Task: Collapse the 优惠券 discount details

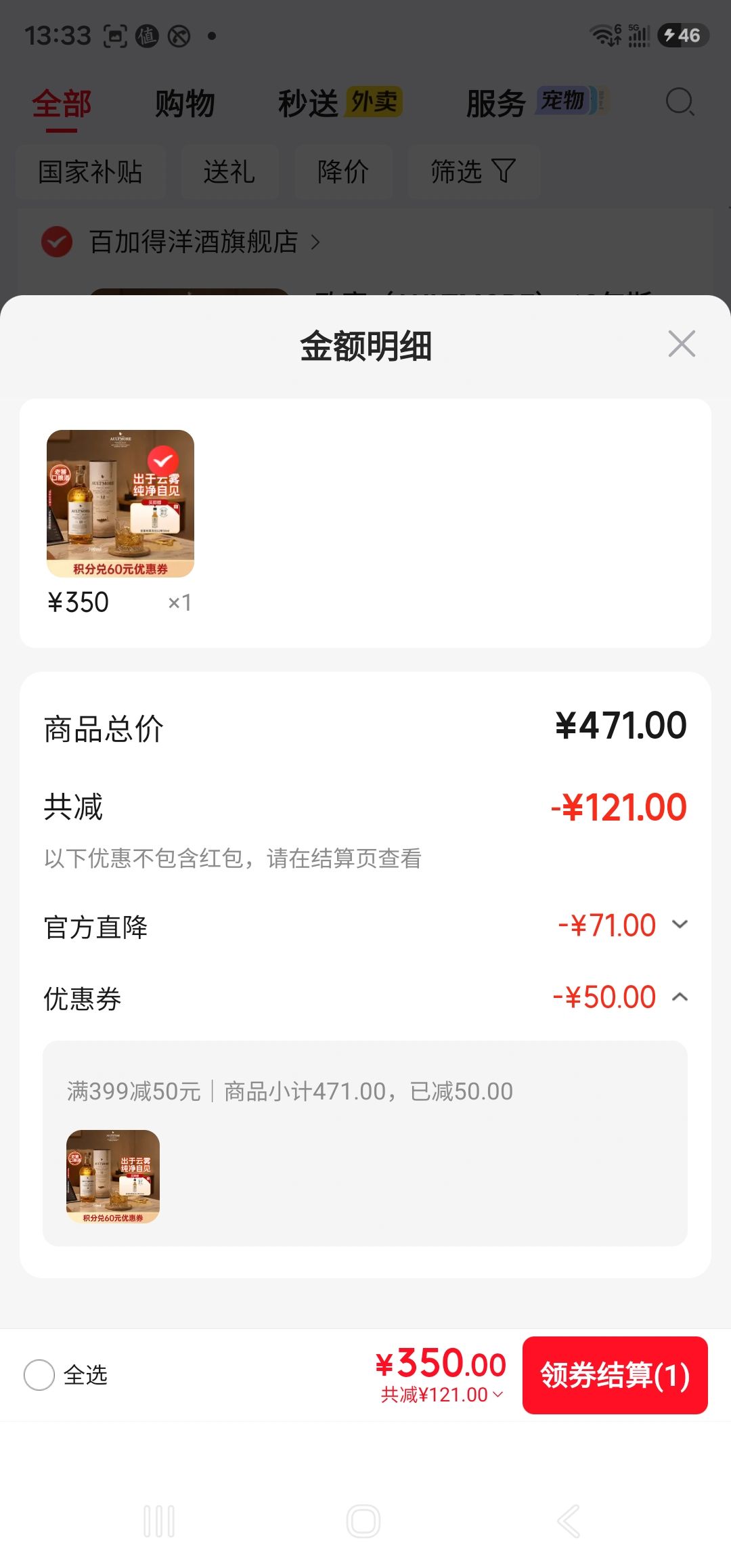Action: [680, 997]
